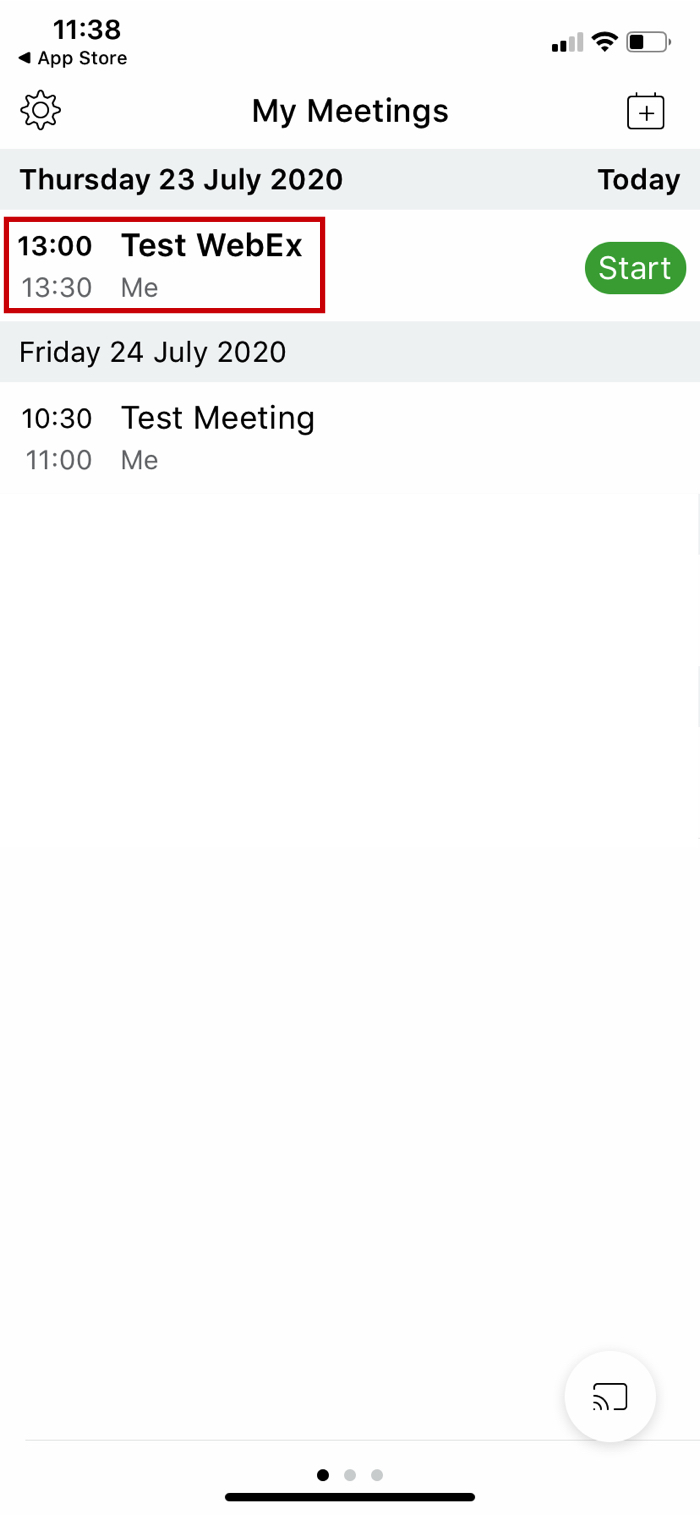Tap the screen cast floating button
This screenshot has width=700, height=1515.
pyautogui.click(x=610, y=1397)
